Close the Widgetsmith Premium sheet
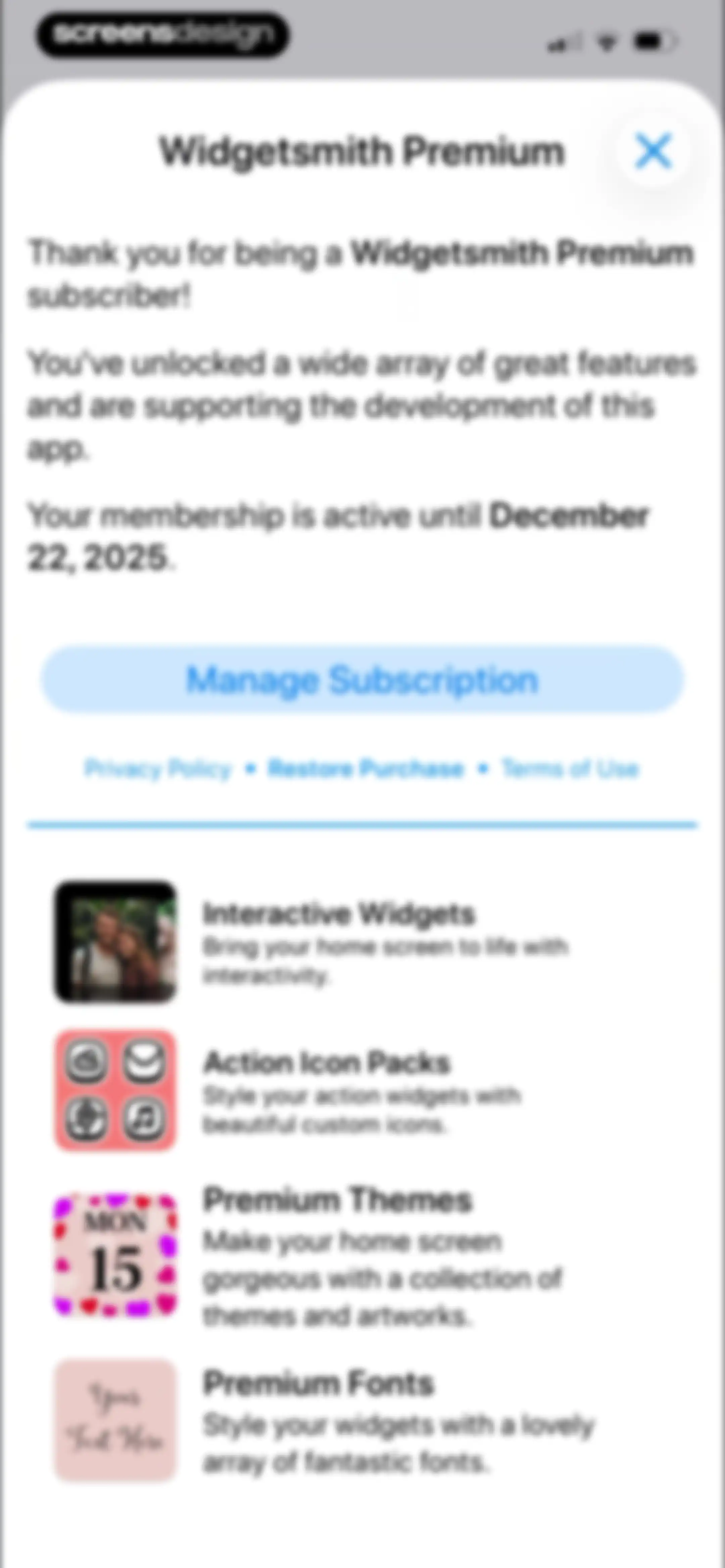 [653, 151]
